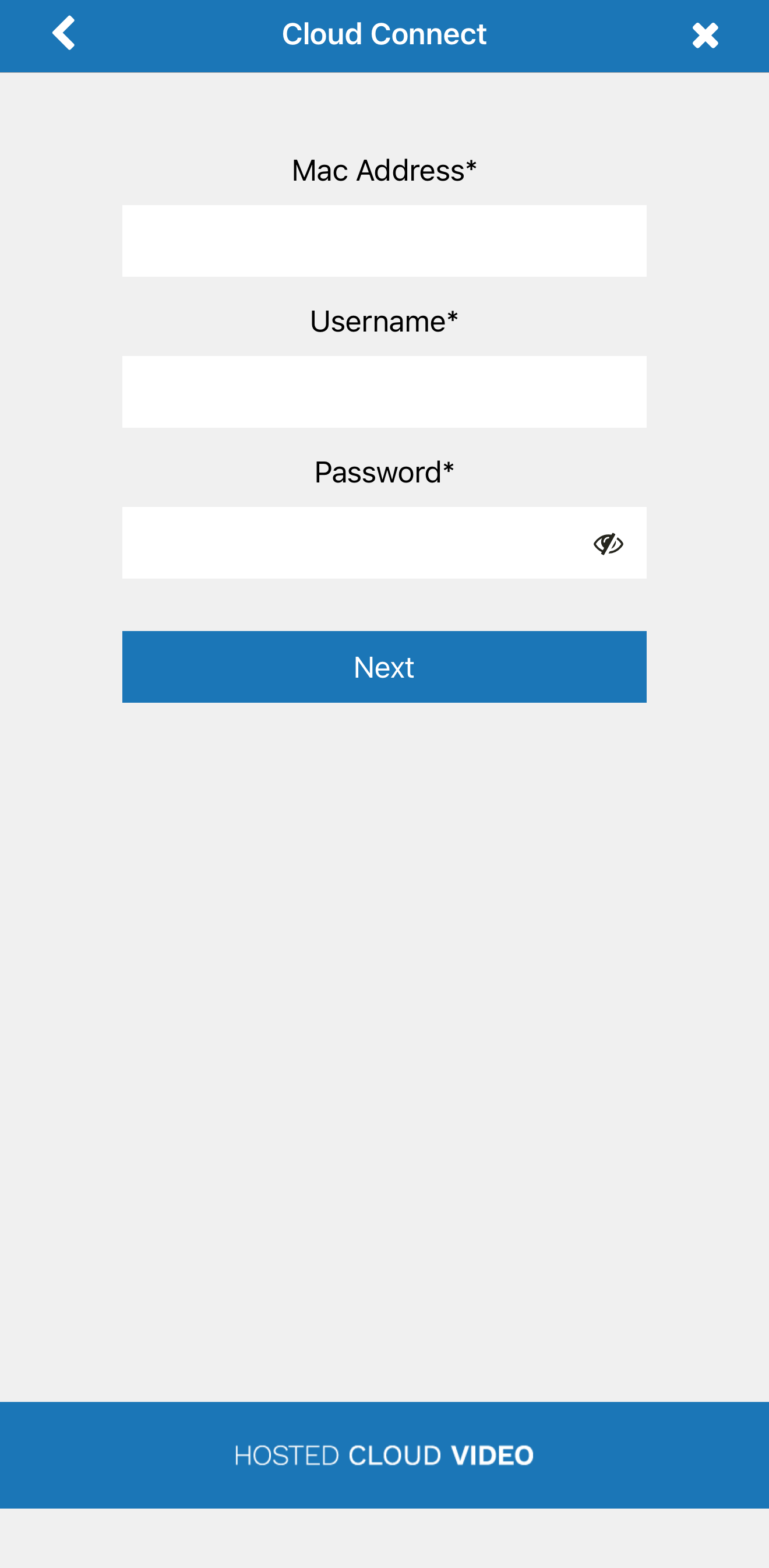Select the Username text field
The width and height of the screenshot is (769, 1568).
pyautogui.click(x=384, y=392)
